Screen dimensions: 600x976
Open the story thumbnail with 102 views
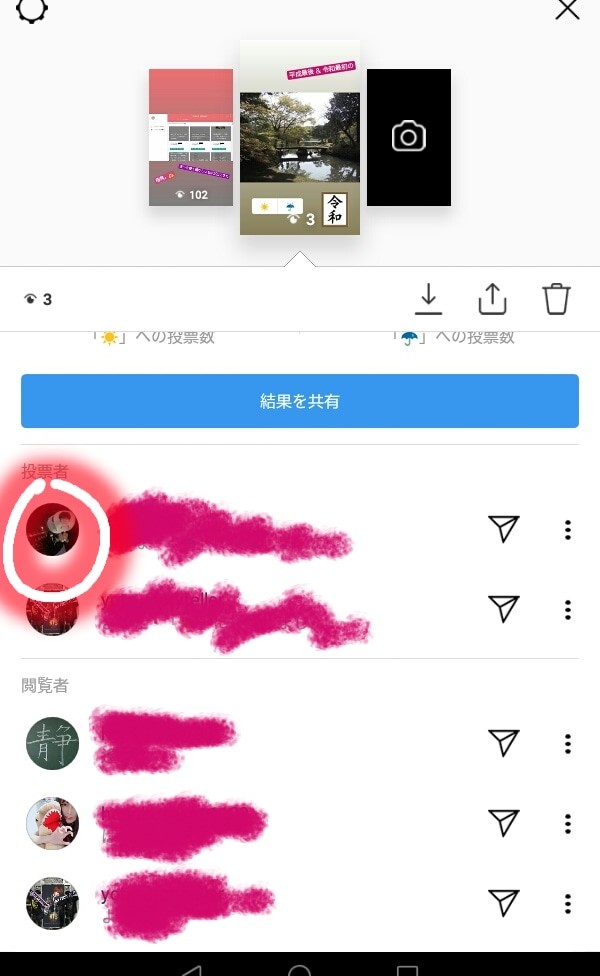point(191,137)
